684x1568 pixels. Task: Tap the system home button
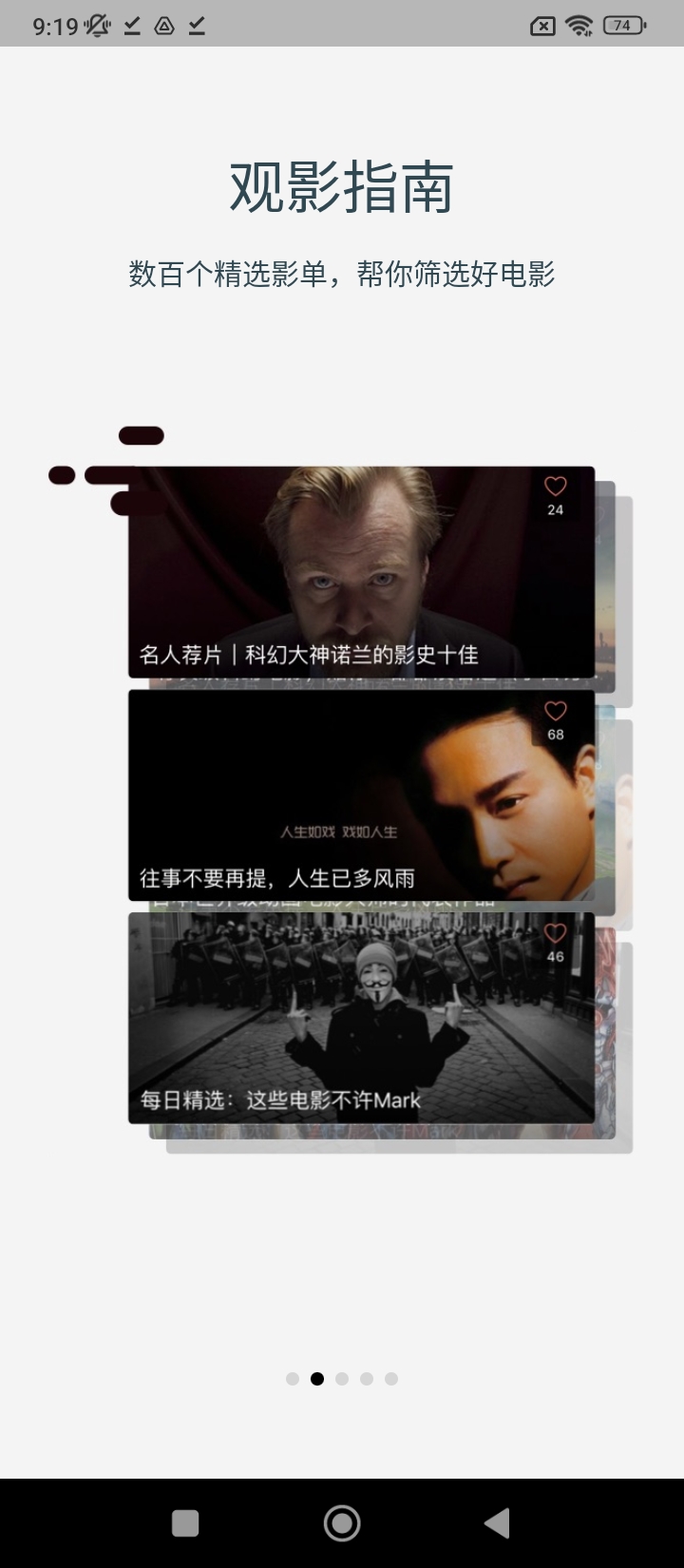(342, 1523)
